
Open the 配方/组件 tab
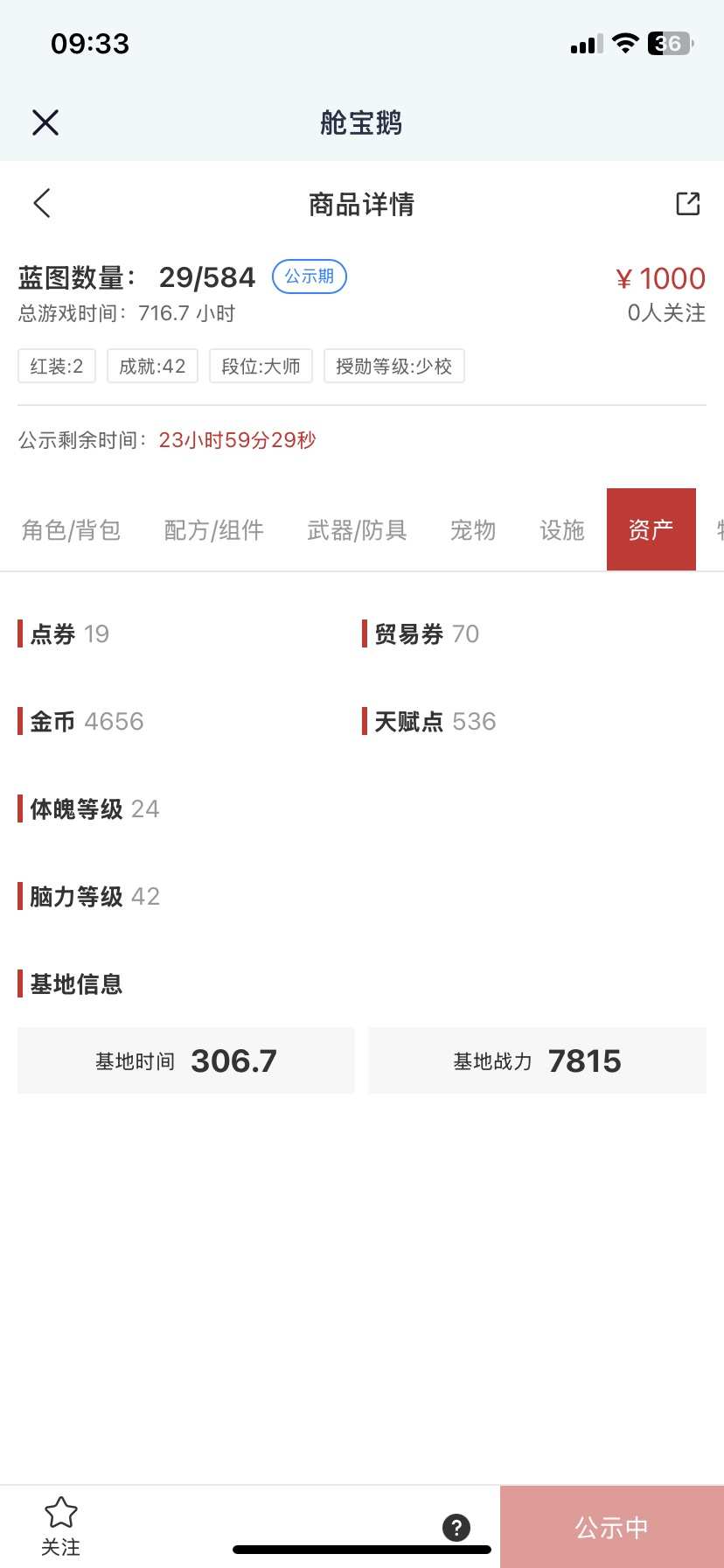[214, 530]
